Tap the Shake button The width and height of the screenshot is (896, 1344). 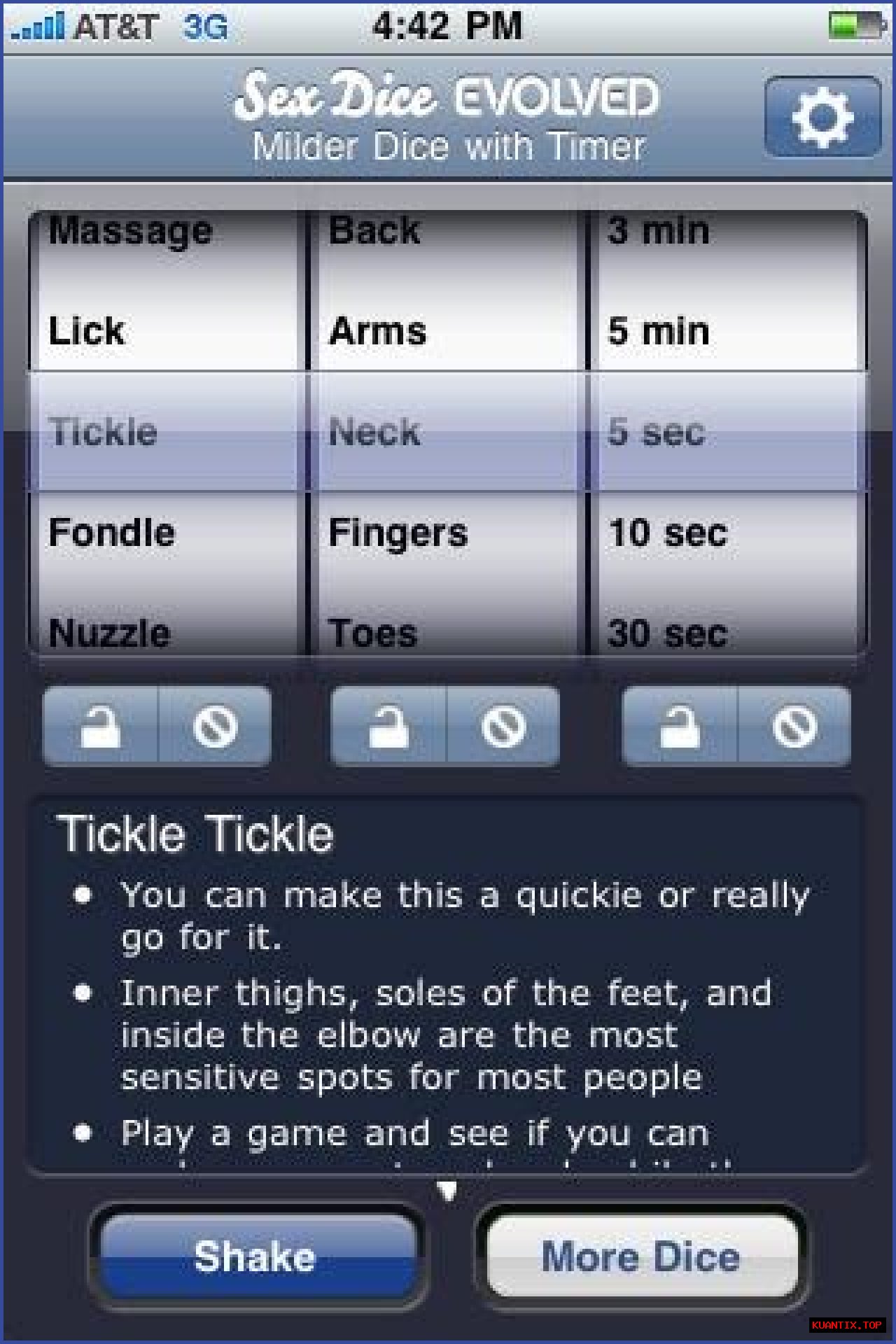(x=256, y=1257)
